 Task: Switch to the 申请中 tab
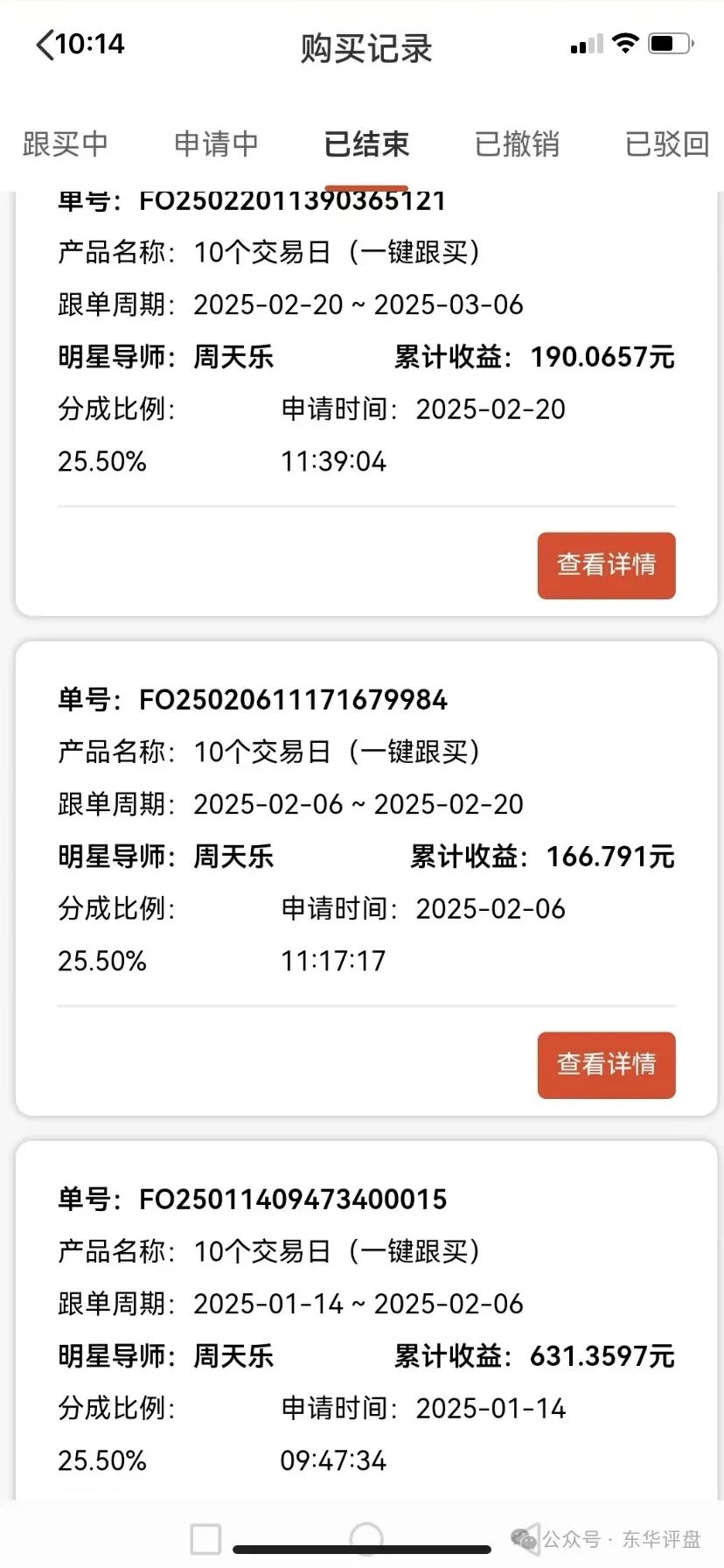coord(216,144)
